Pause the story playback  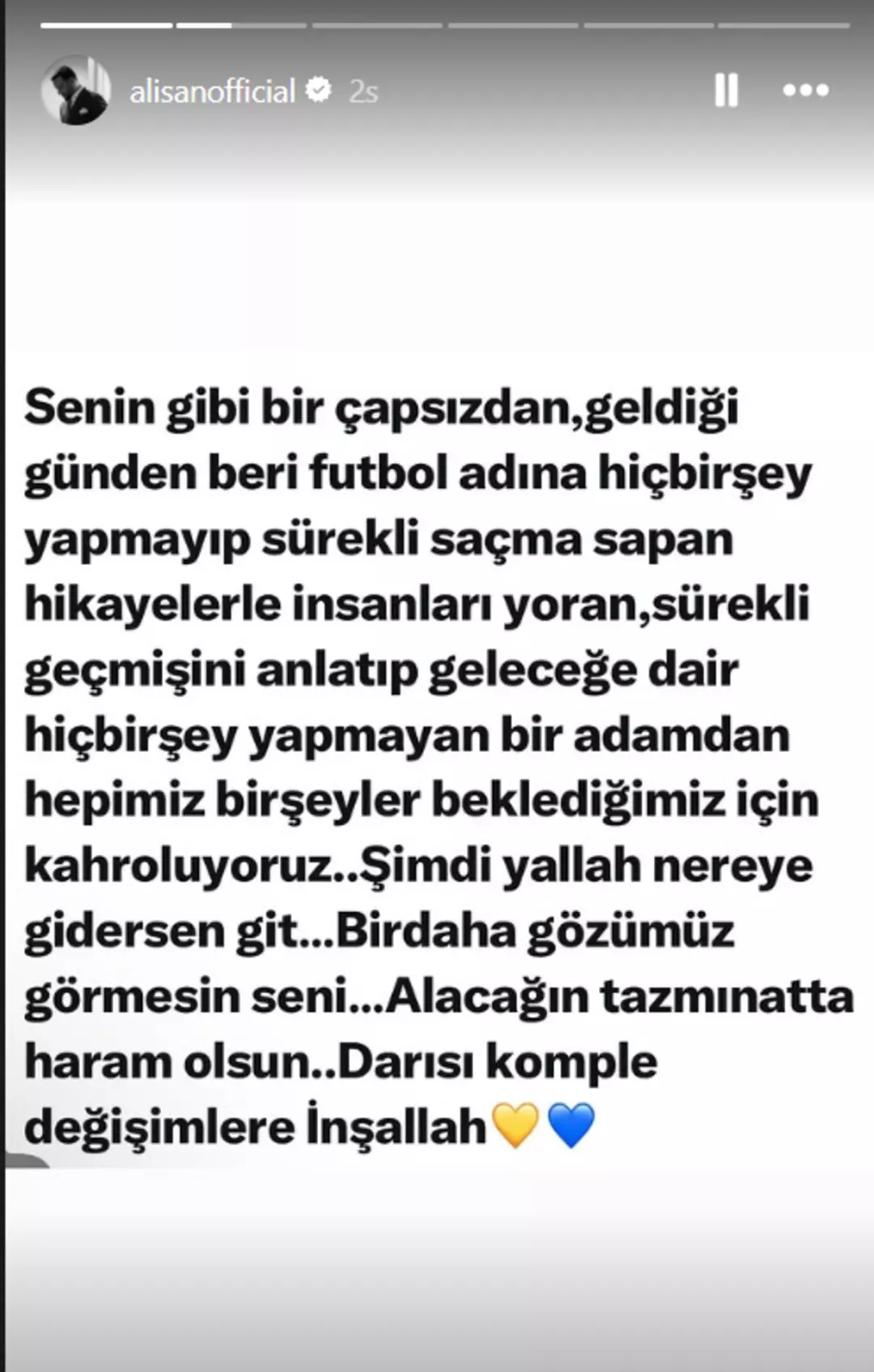726,90
